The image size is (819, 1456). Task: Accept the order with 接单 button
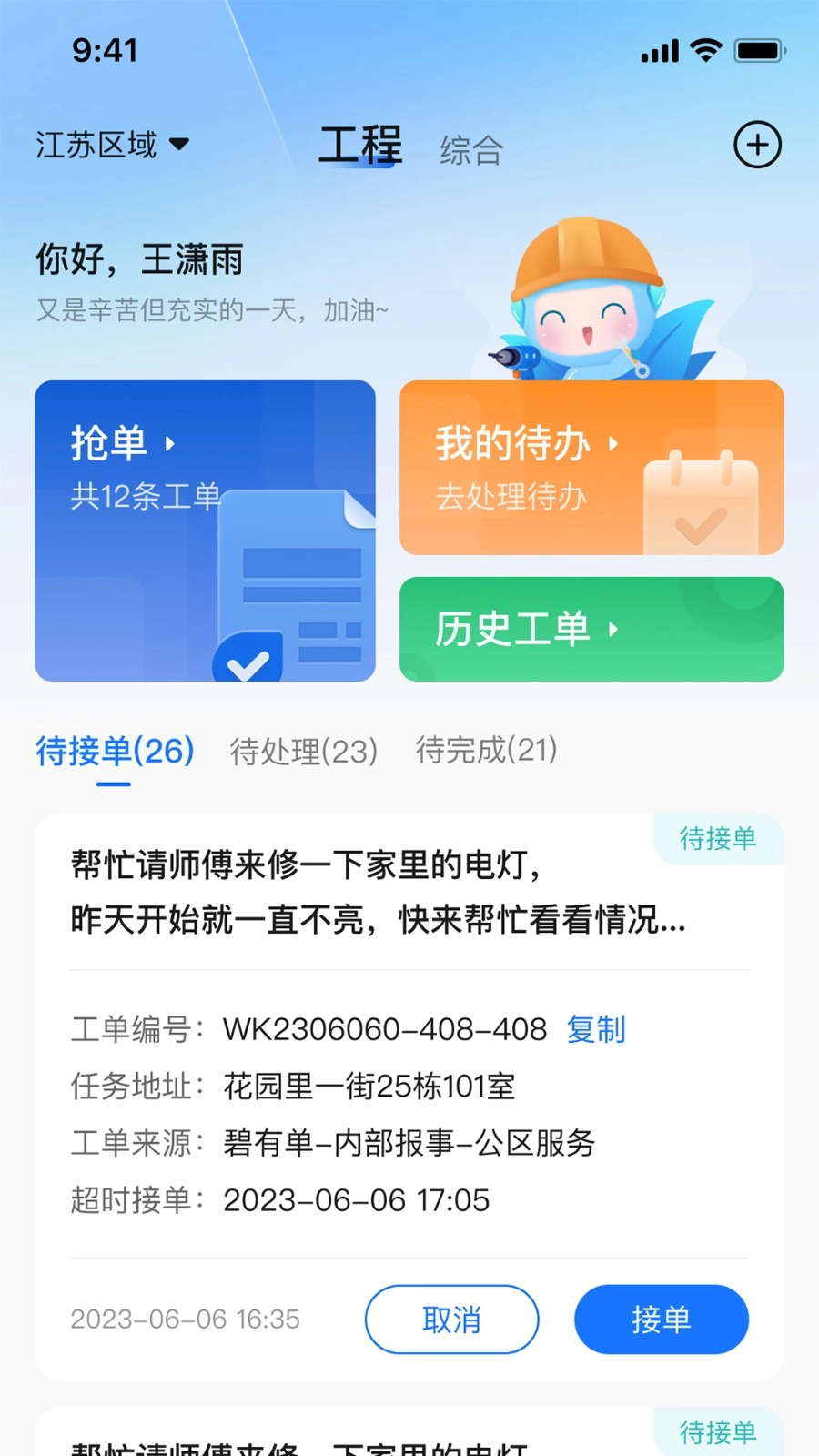662,1319
